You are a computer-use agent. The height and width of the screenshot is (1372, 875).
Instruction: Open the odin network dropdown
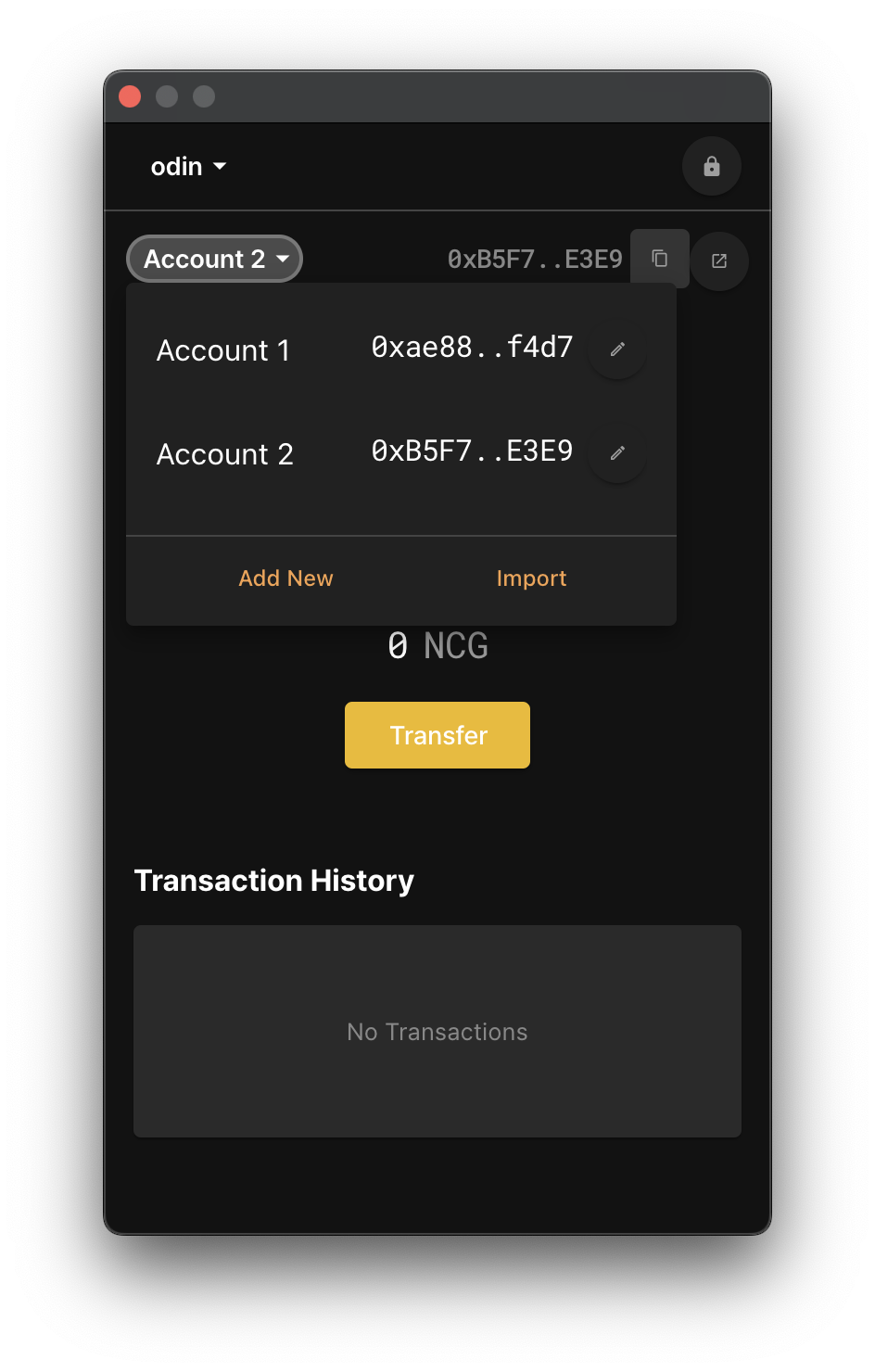189,167
